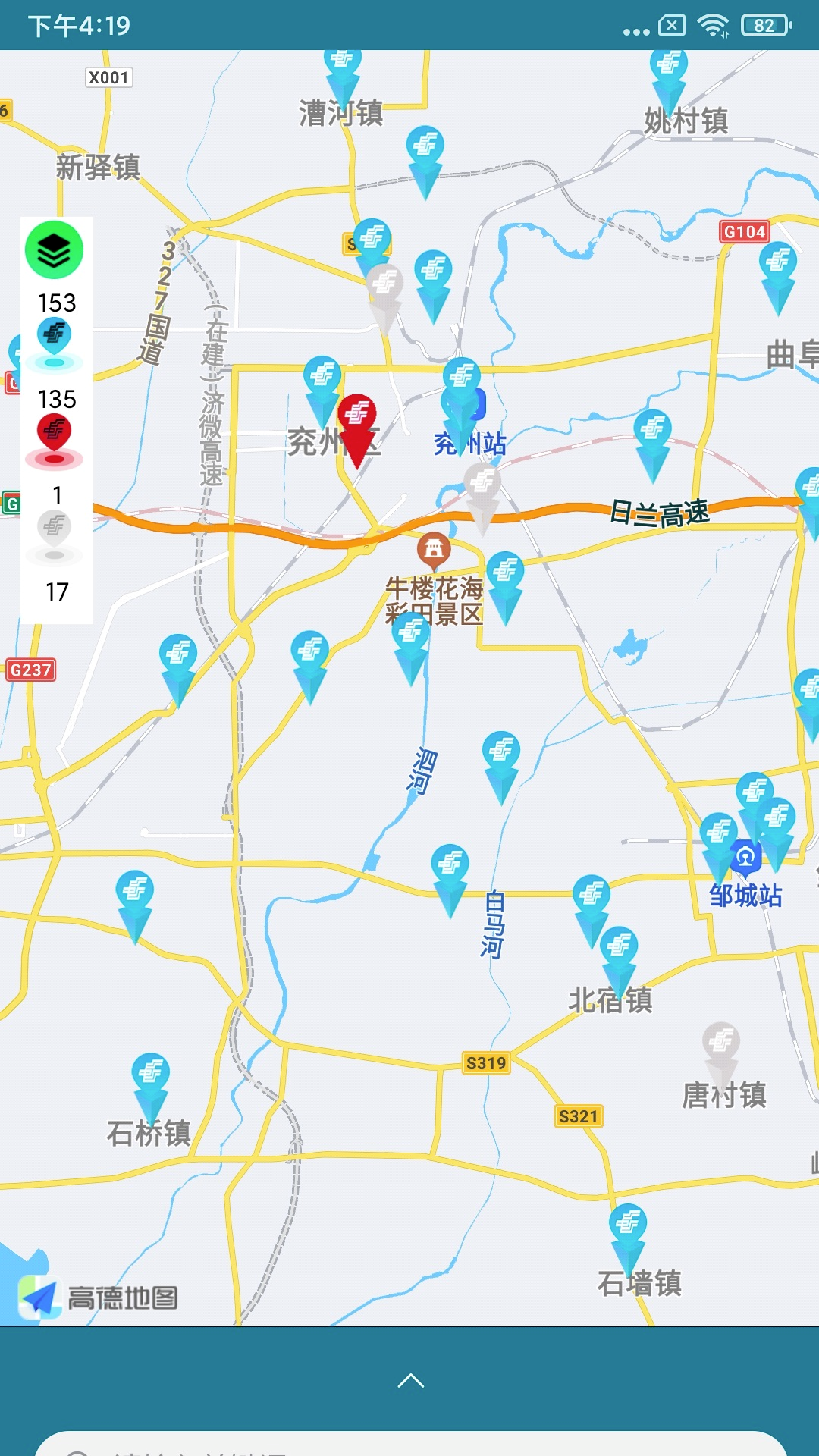Toggle the gray markers layer showing 1
The width and height of the screenshot is (819, 1456).
(x=54, y=523)
